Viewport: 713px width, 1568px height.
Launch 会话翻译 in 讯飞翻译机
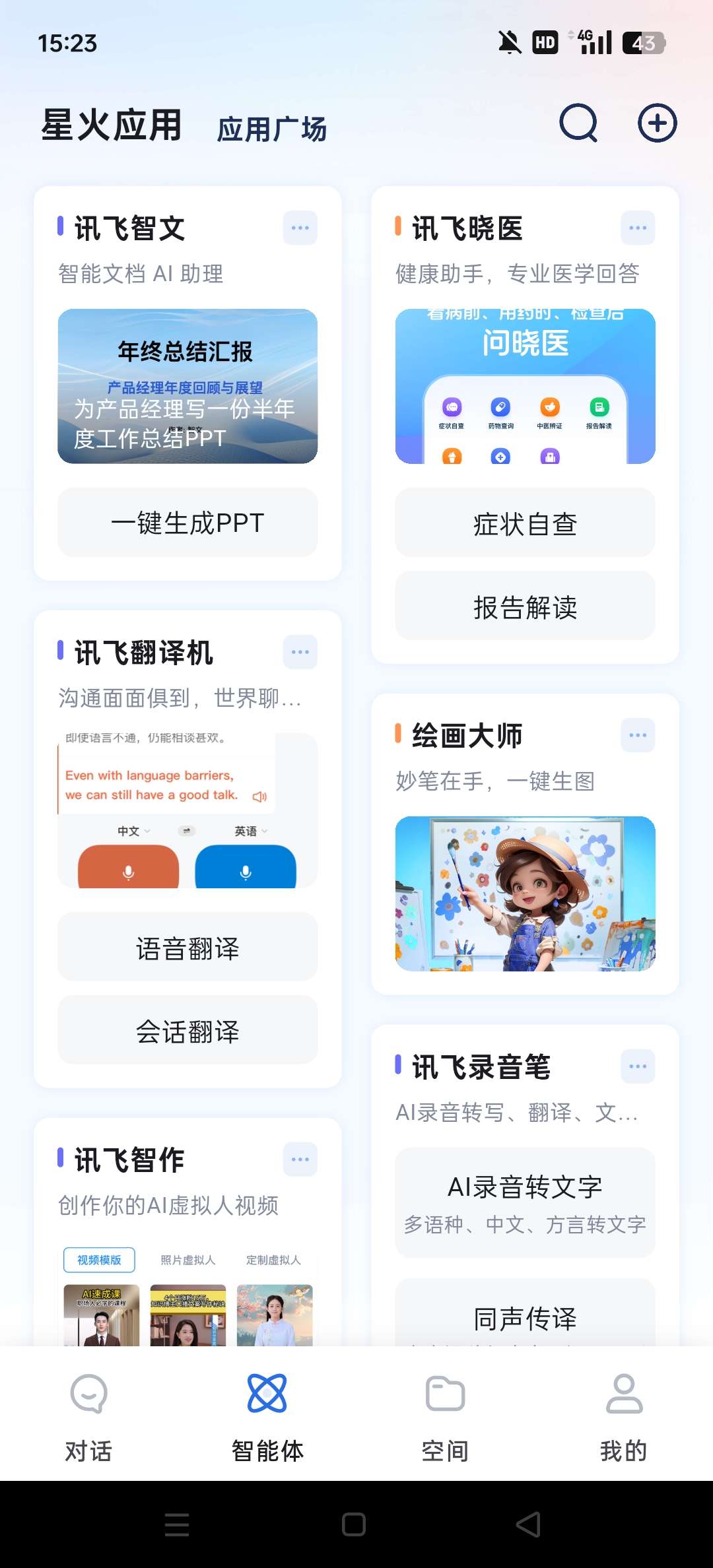187,1031
